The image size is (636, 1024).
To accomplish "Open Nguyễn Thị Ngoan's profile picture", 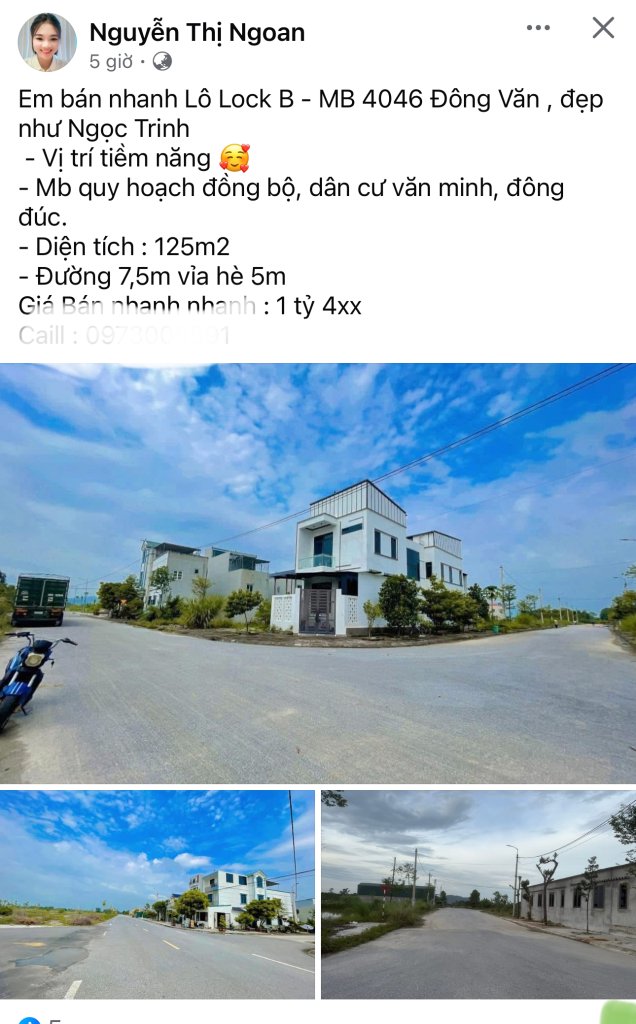I will [x=46, y=42].
